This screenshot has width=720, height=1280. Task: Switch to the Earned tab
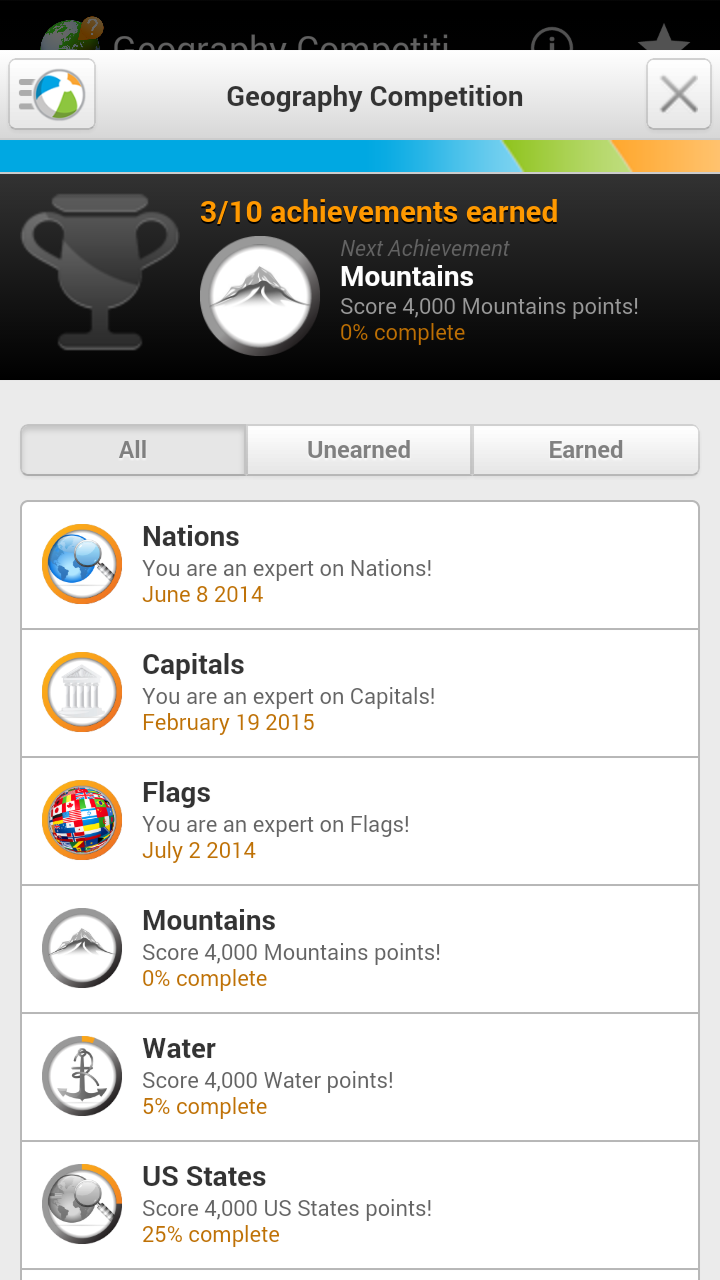click(x=585, y=449)
